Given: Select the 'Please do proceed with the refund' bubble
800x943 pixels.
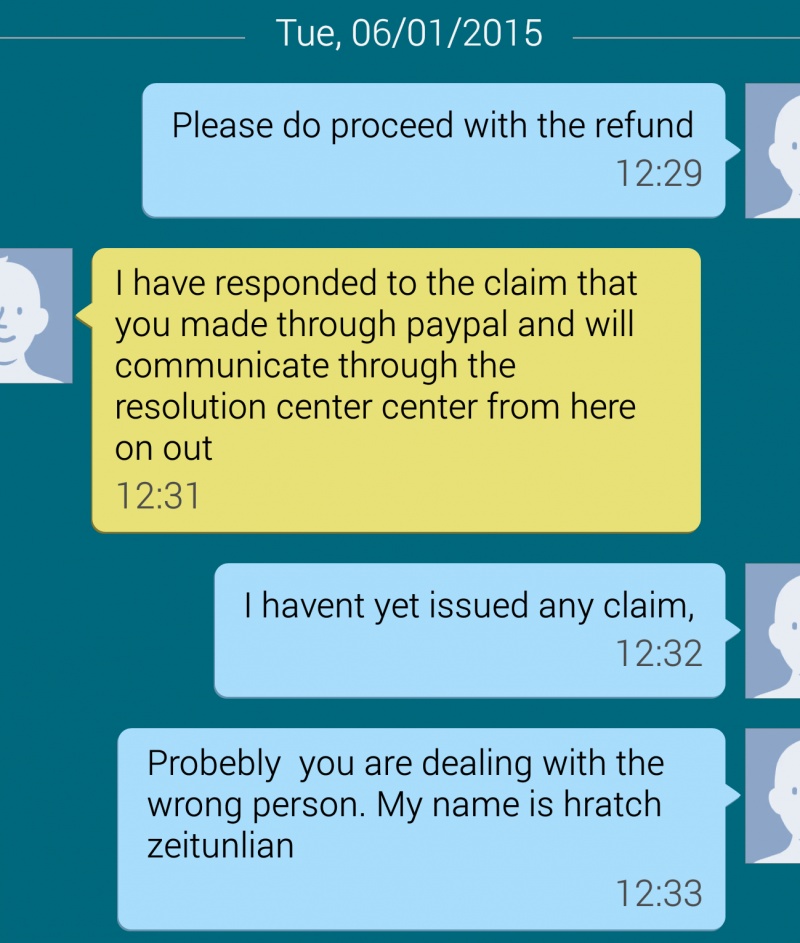Looking at the screenshot, I should [434, 150].
